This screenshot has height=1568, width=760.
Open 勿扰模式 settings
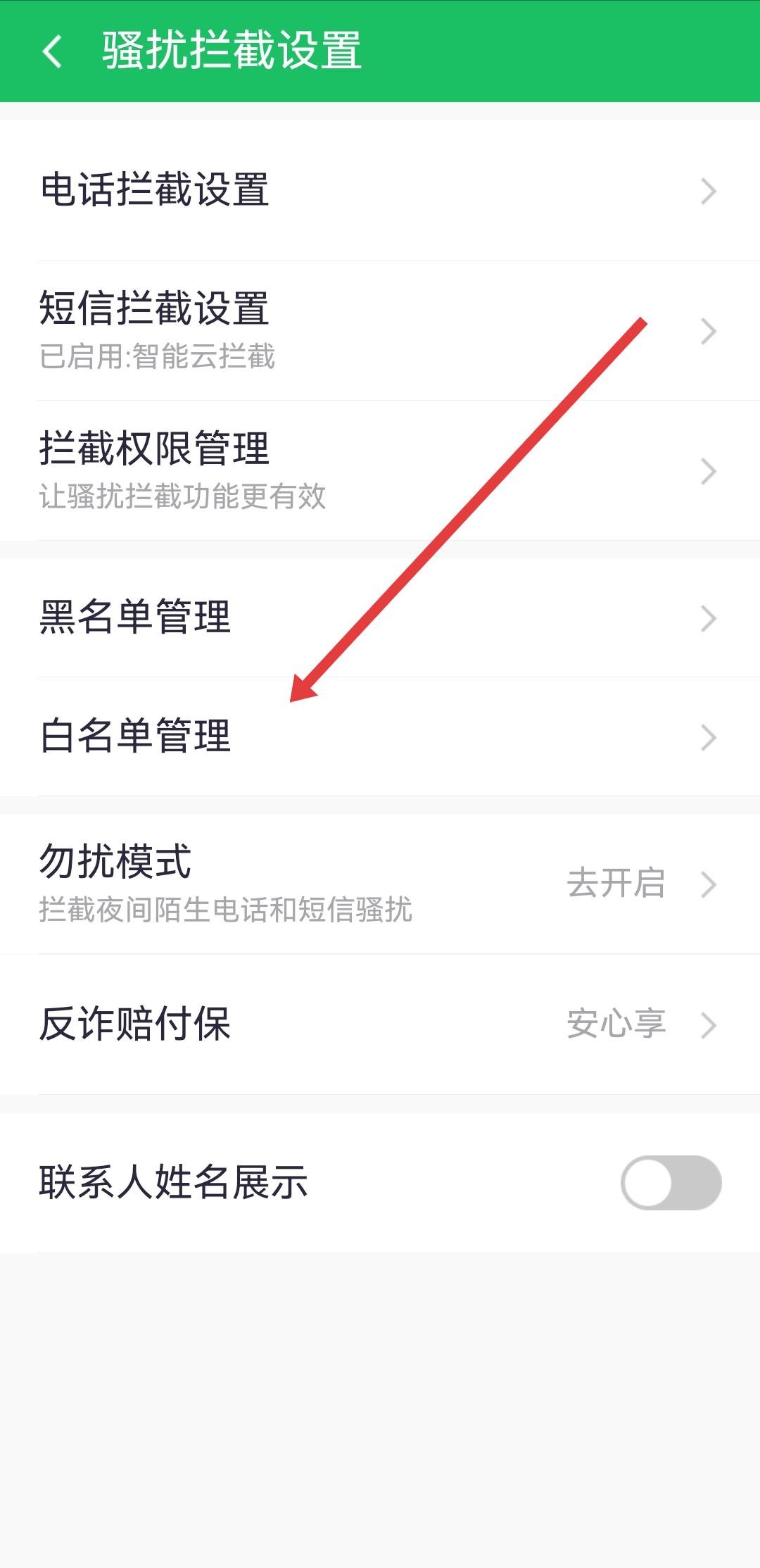click(380, 884)
